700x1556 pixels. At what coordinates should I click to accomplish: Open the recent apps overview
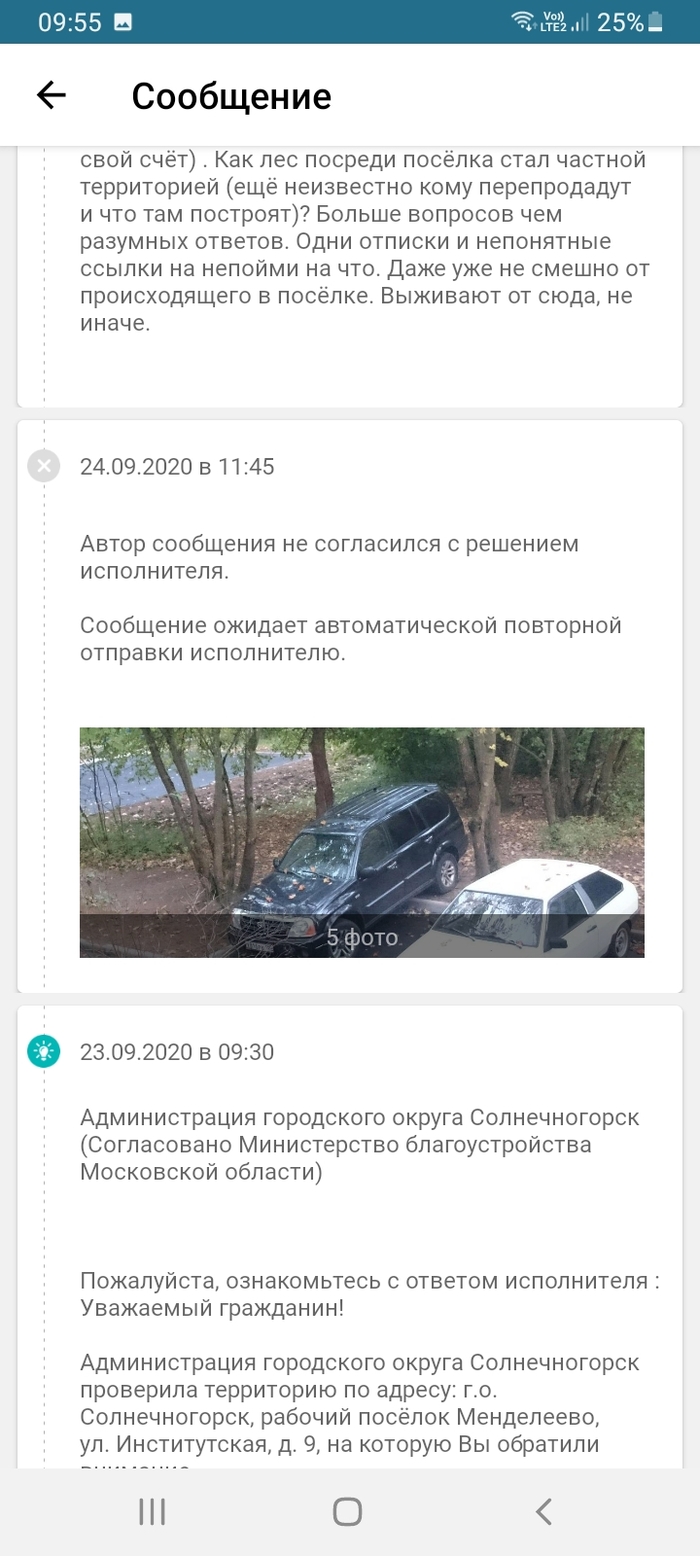coord(152,1511)
